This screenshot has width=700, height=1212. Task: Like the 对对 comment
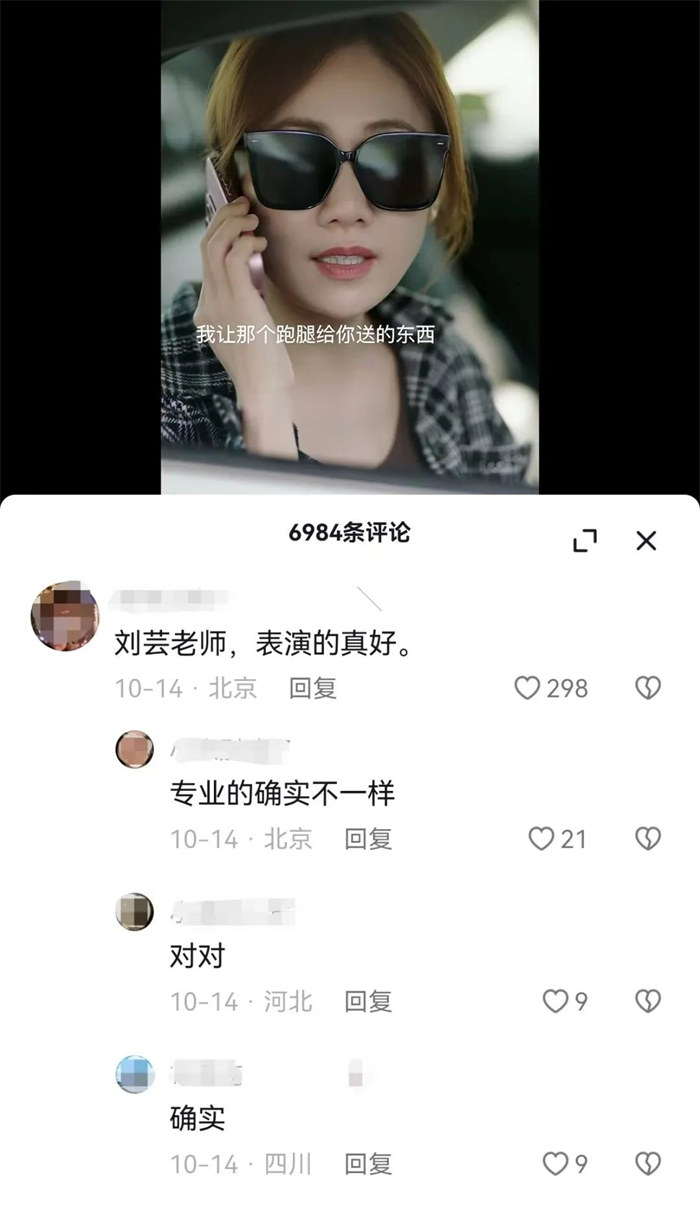click(x=555, y=1001)
